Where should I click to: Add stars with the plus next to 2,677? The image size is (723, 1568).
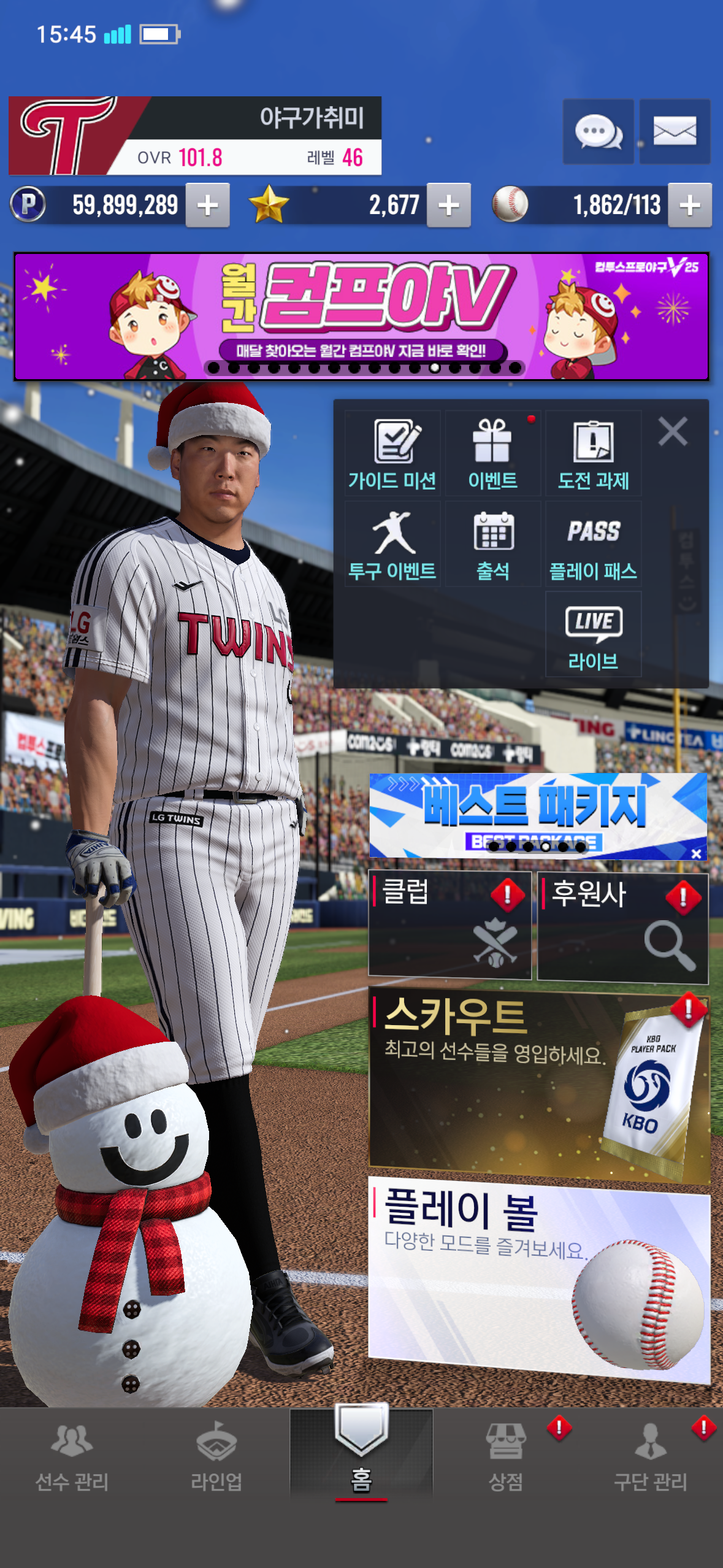[x=449, y=205]
